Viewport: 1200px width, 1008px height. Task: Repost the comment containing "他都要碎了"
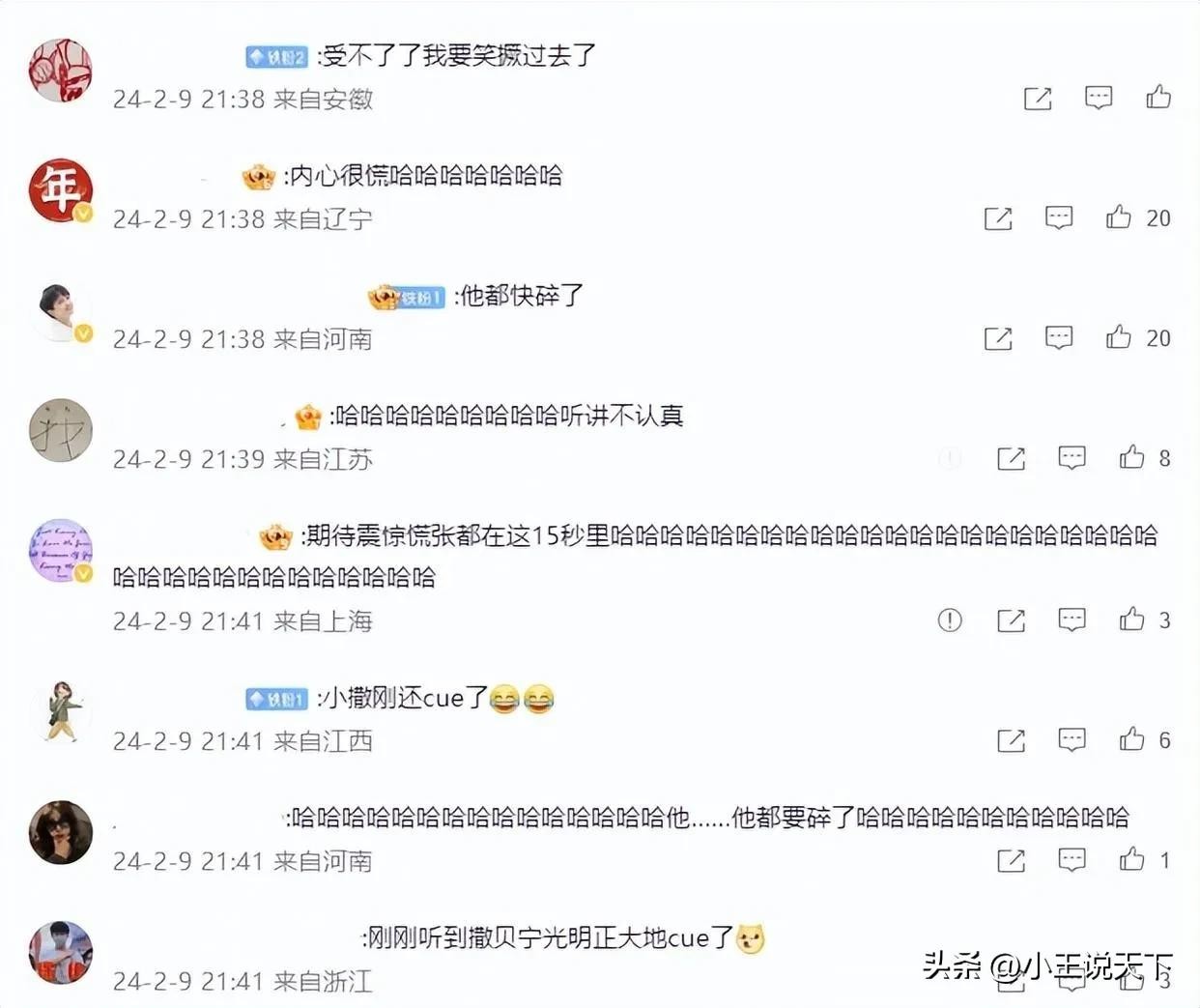(x=1011, y=860)
